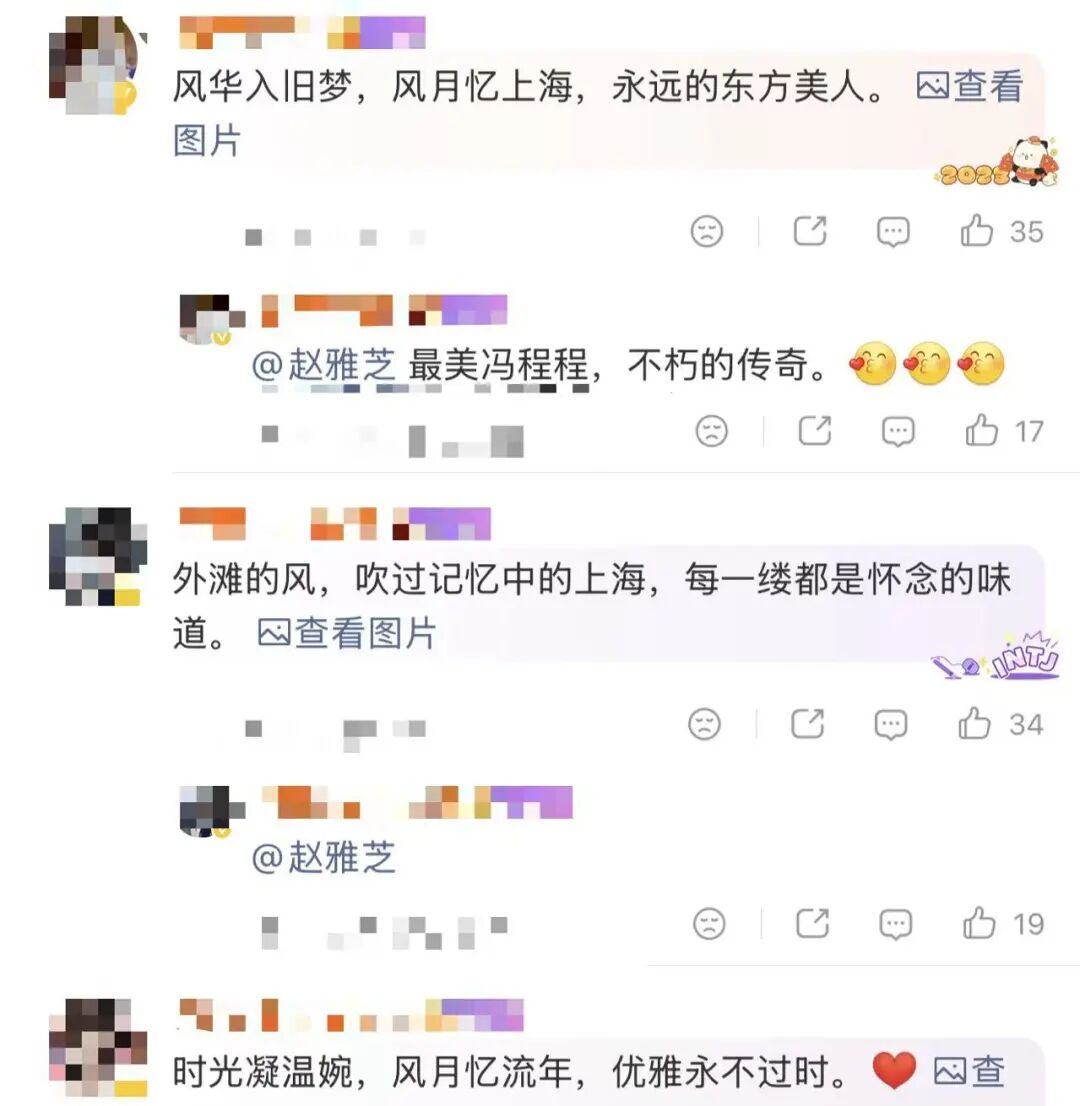The width and height of the screenshot is (1080, 1106).
Task: Tap the sad face on the "外滩的风" comment
Action: [705, 723]
